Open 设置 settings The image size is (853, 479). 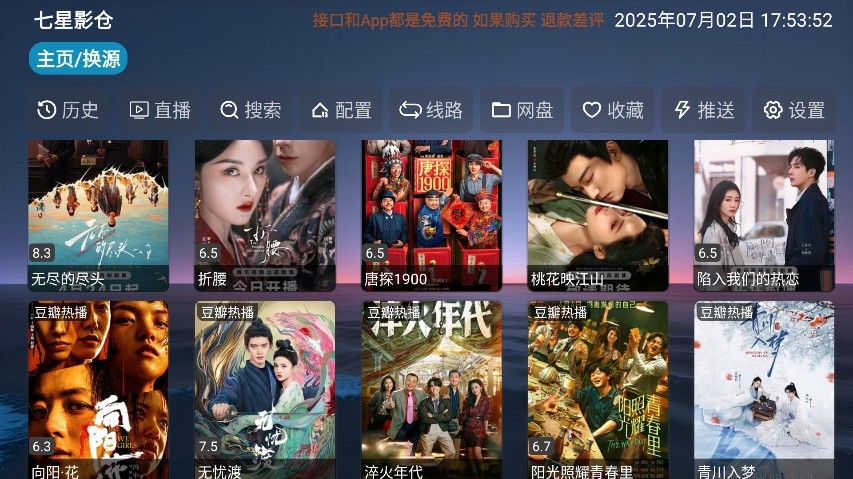coord(794,110)
